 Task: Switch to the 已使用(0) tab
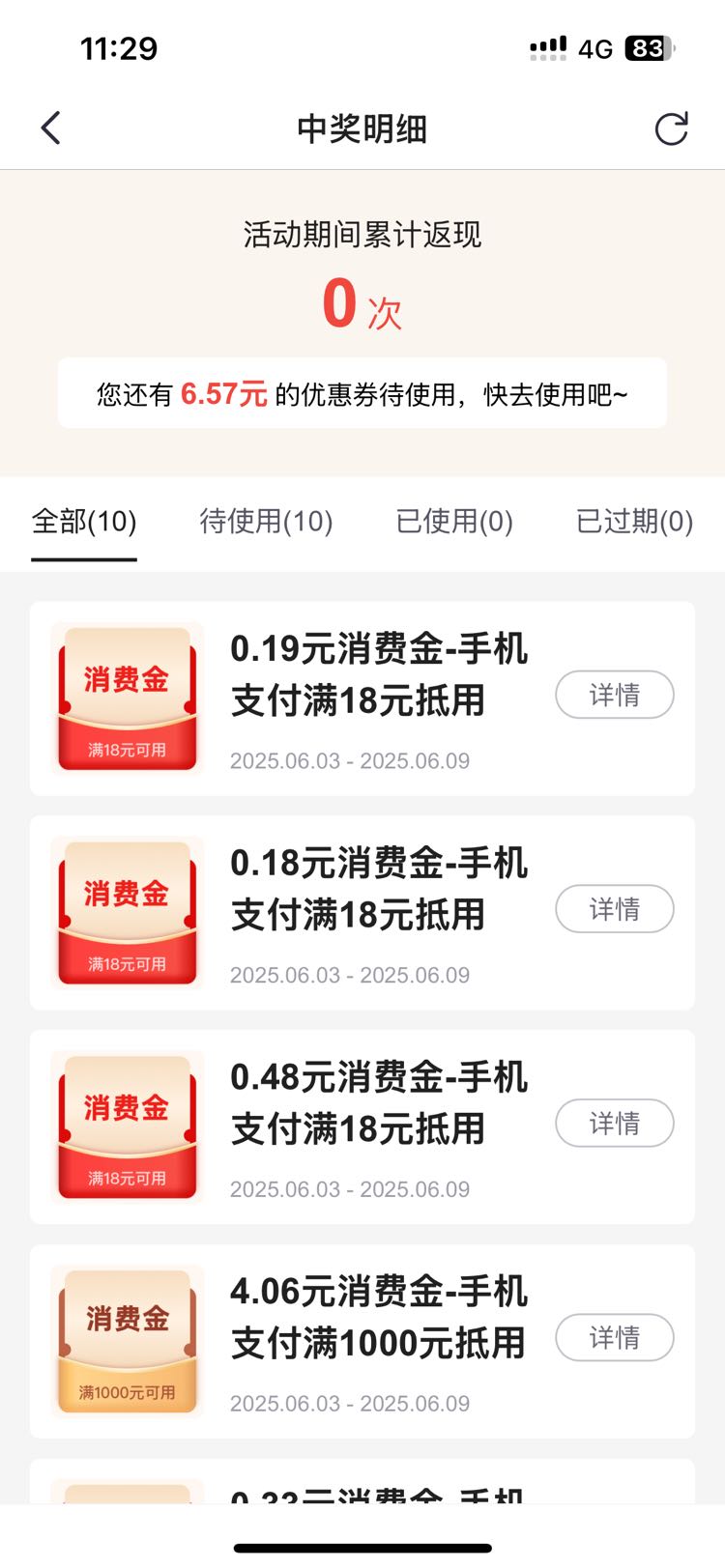click(454, 521)
